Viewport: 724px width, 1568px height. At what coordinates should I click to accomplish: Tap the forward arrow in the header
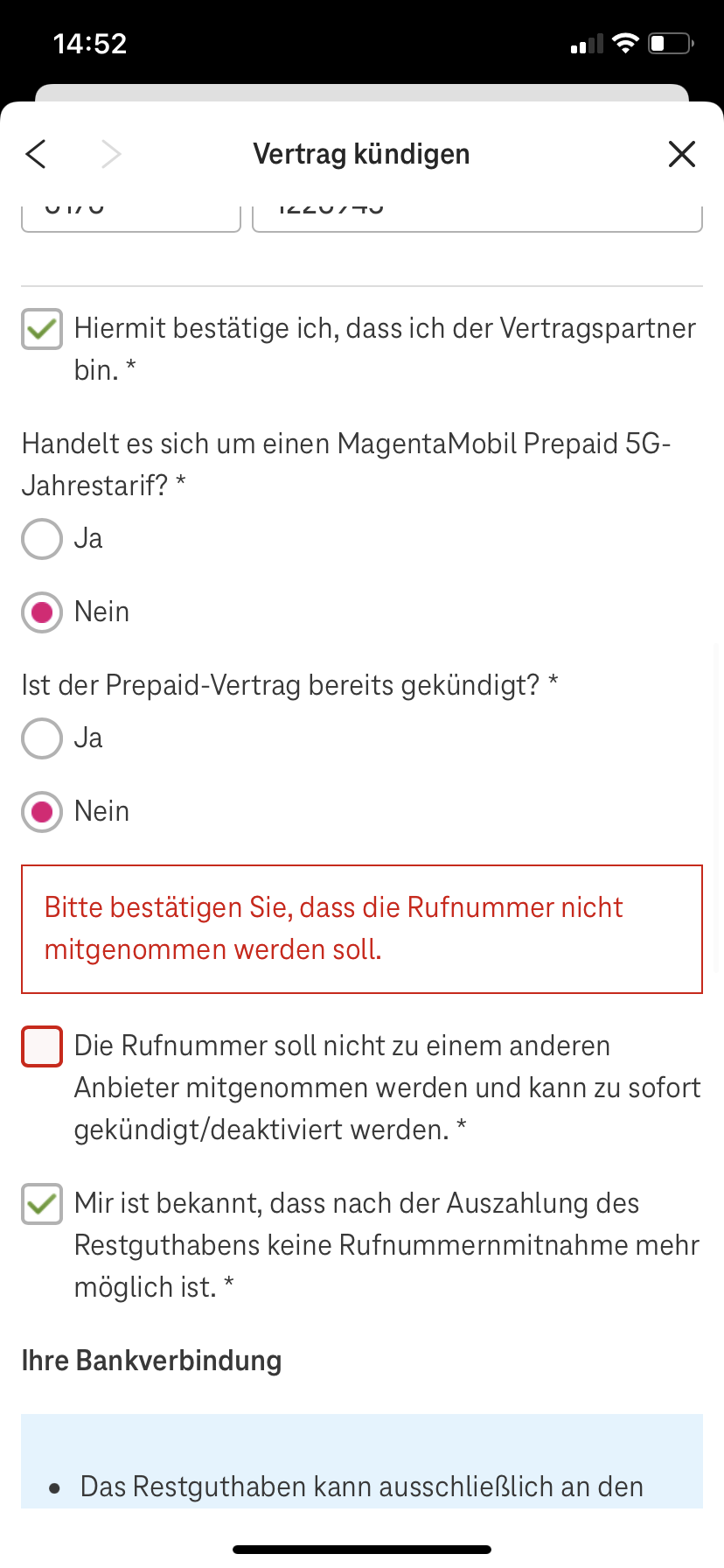(111, 154)
